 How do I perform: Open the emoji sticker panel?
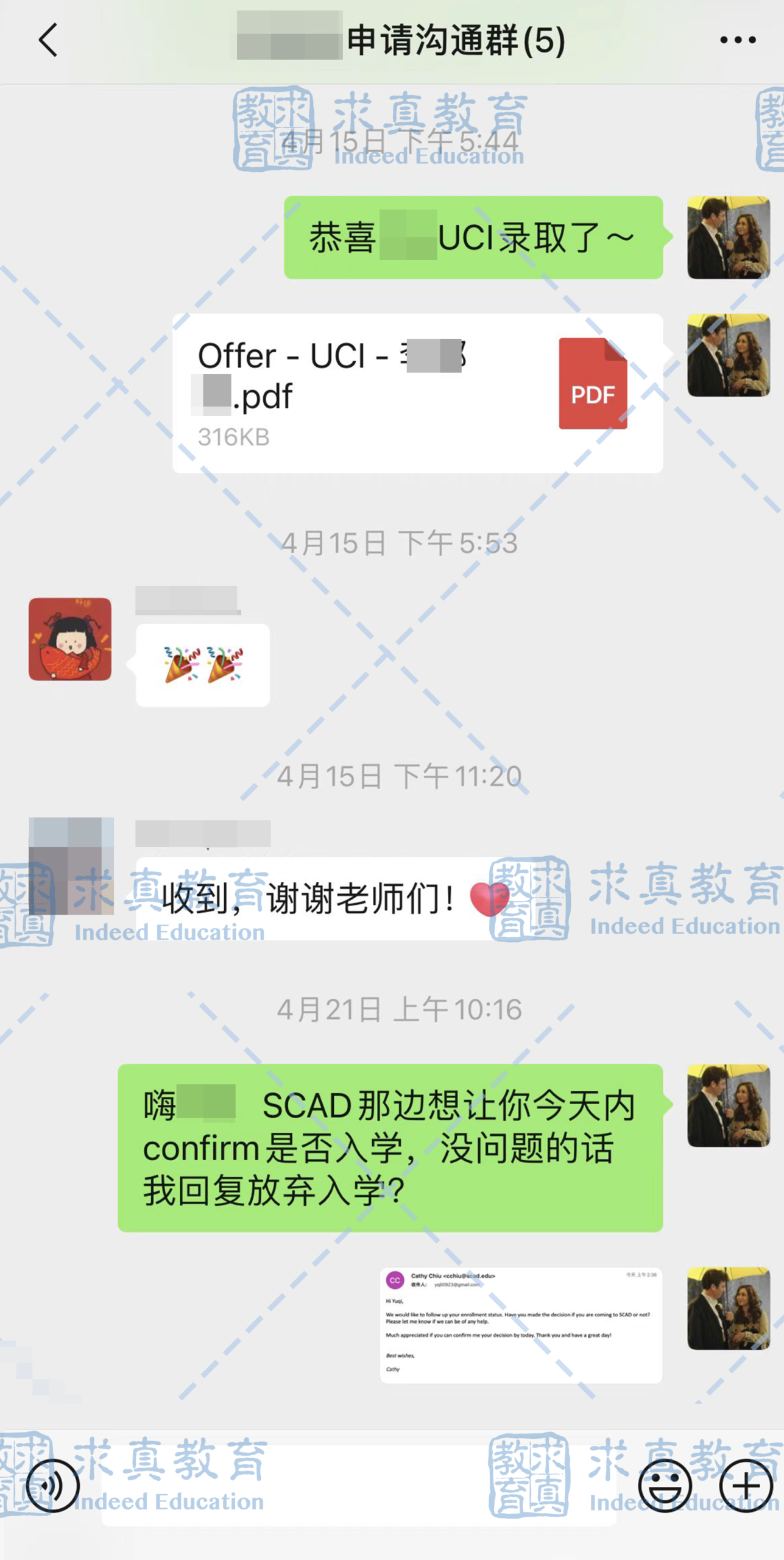(x=665, y=1485)
